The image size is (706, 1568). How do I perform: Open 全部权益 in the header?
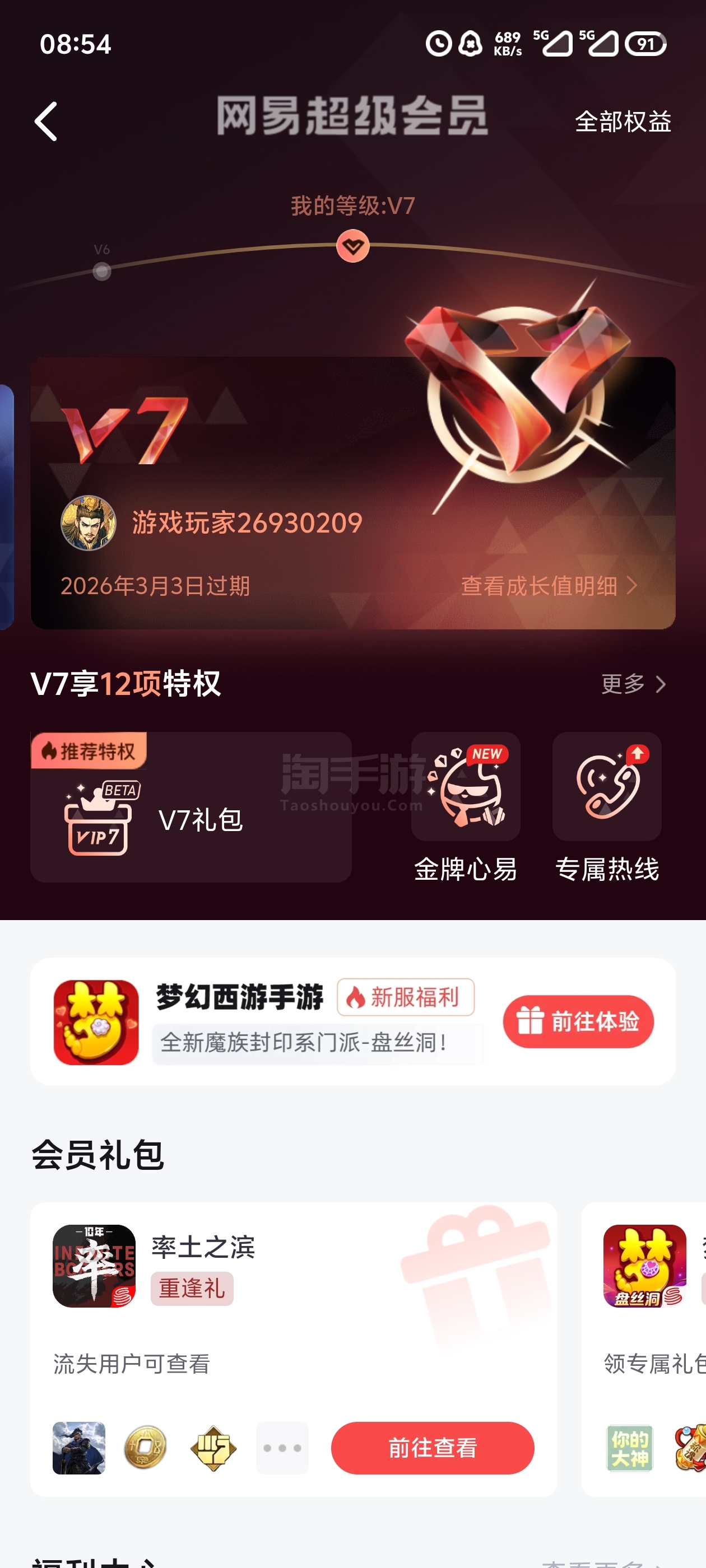point(623,122)
